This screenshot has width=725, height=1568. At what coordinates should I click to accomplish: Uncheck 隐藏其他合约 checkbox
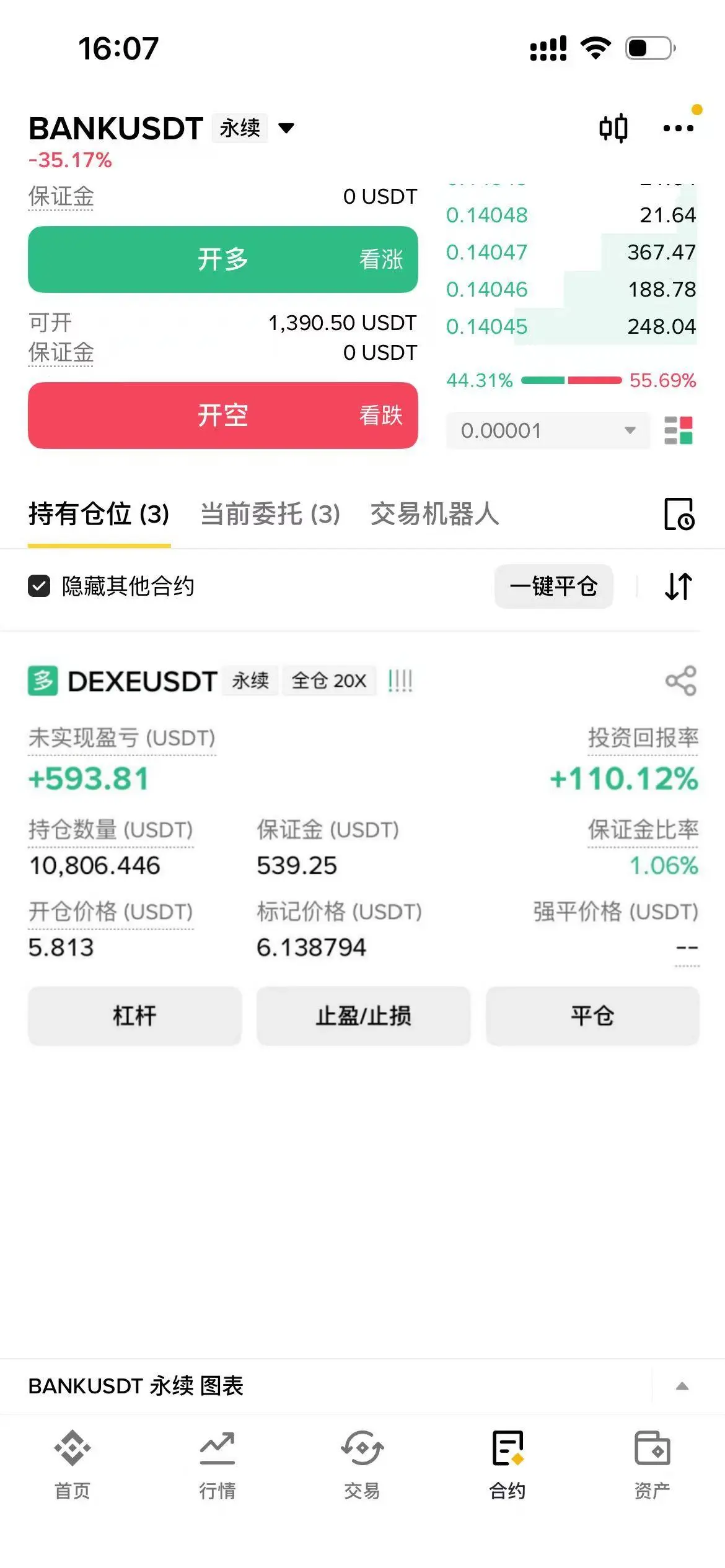pyautogui.click(x=39, y=586)
